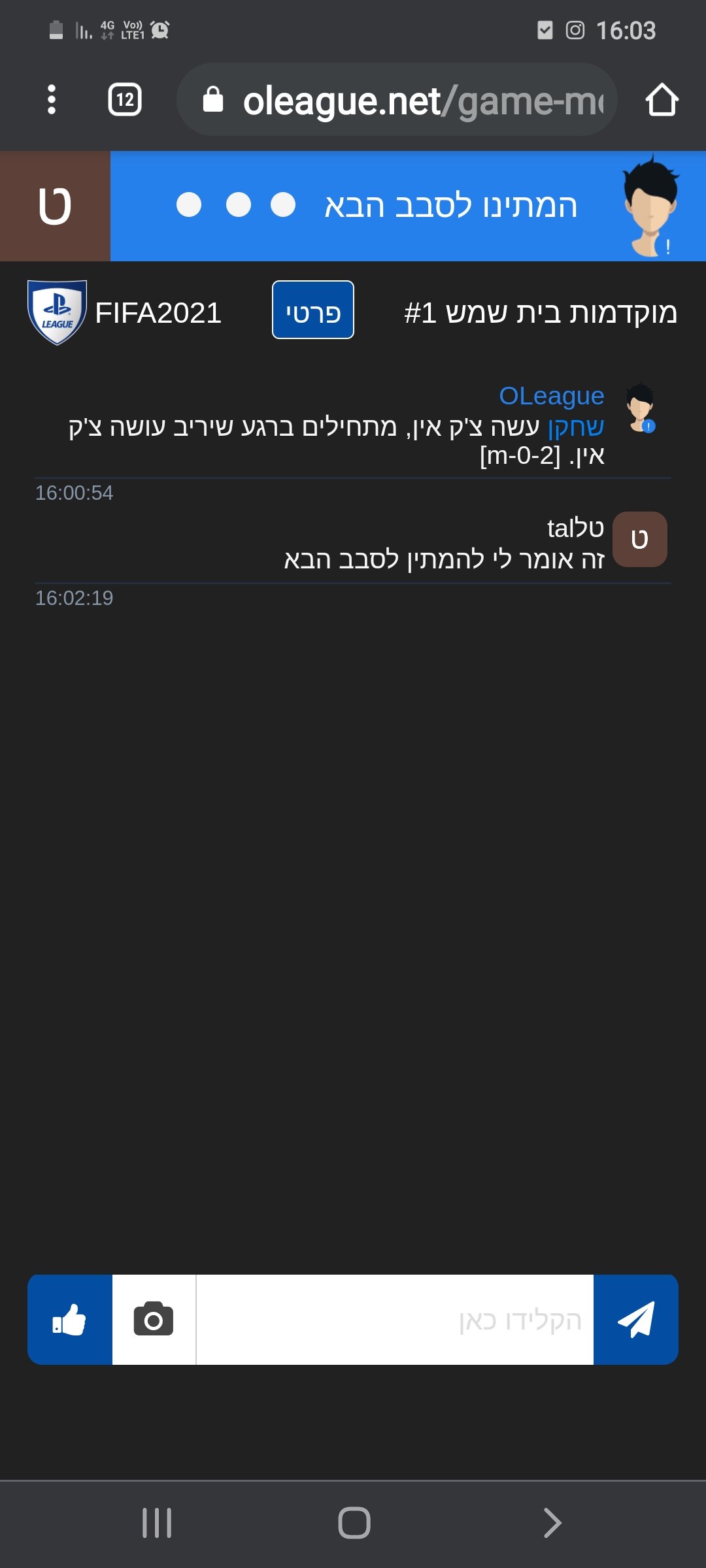The height and width of the screenshot is (1568, 706).
Task: Open the browser tab switcher showing 12
Action: point(124,100)
